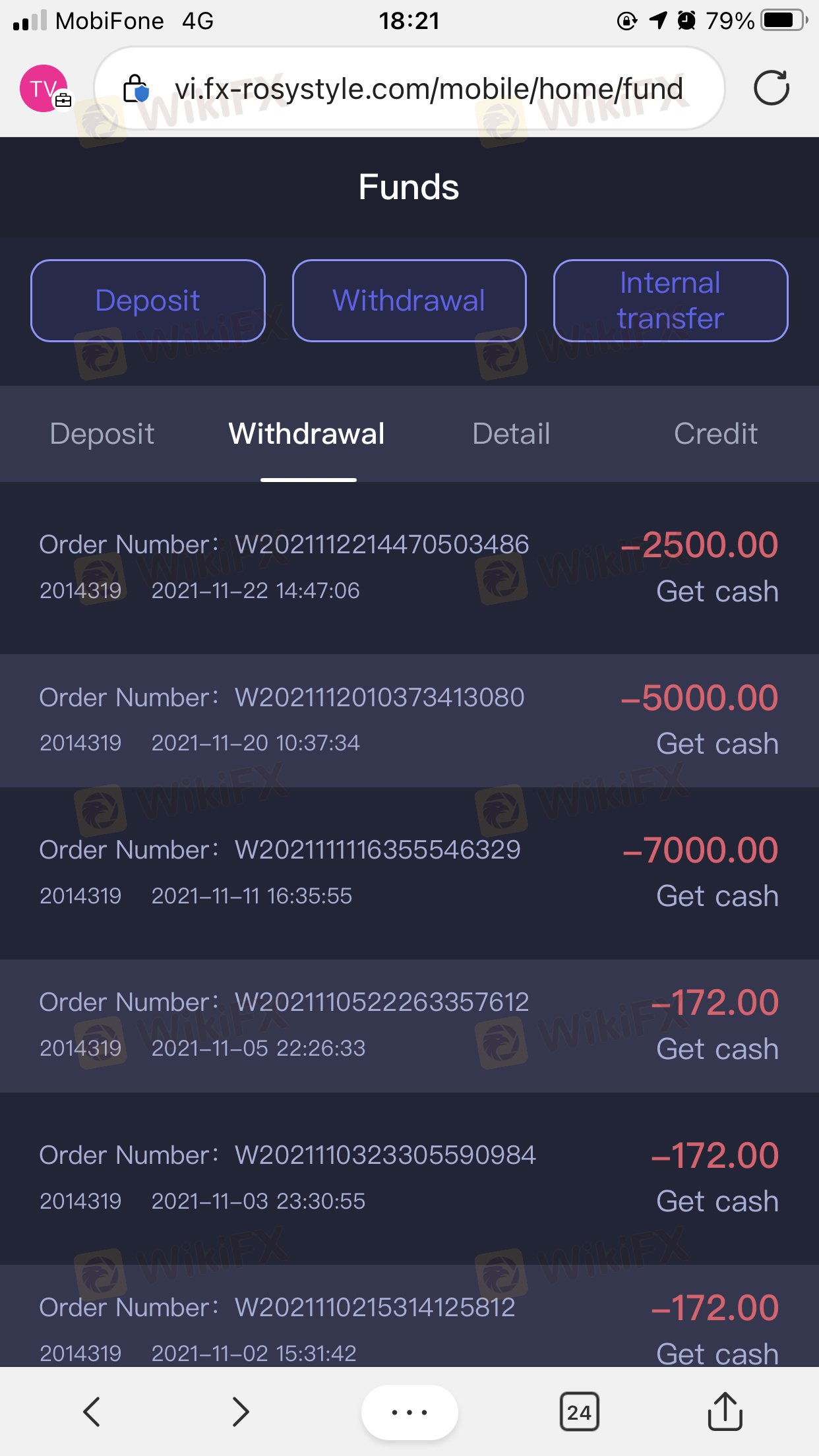Viewport: 819px width, 1456px height.
Task: Reload the page with the refresh icon
Action: [x=771, y=88]
